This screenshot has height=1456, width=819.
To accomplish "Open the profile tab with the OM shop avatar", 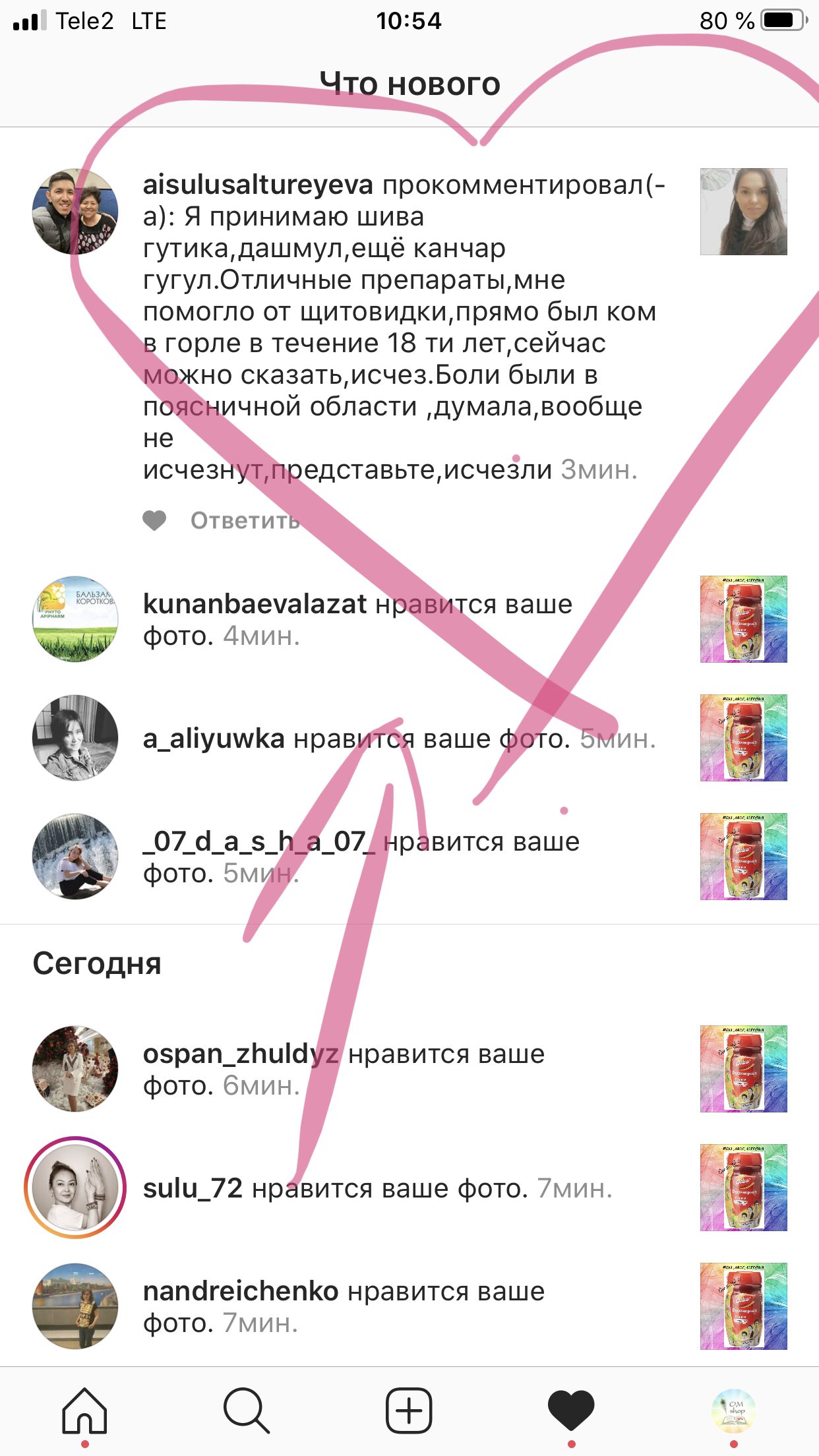I will (733, 1411).
